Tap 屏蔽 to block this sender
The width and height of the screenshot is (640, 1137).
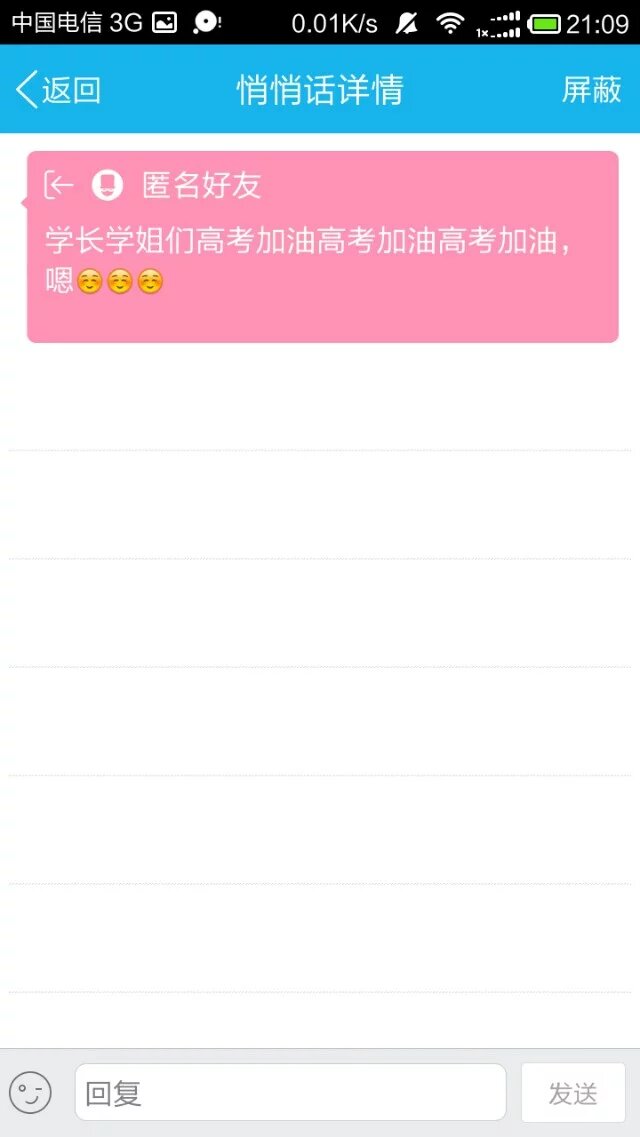coord(591,90)
